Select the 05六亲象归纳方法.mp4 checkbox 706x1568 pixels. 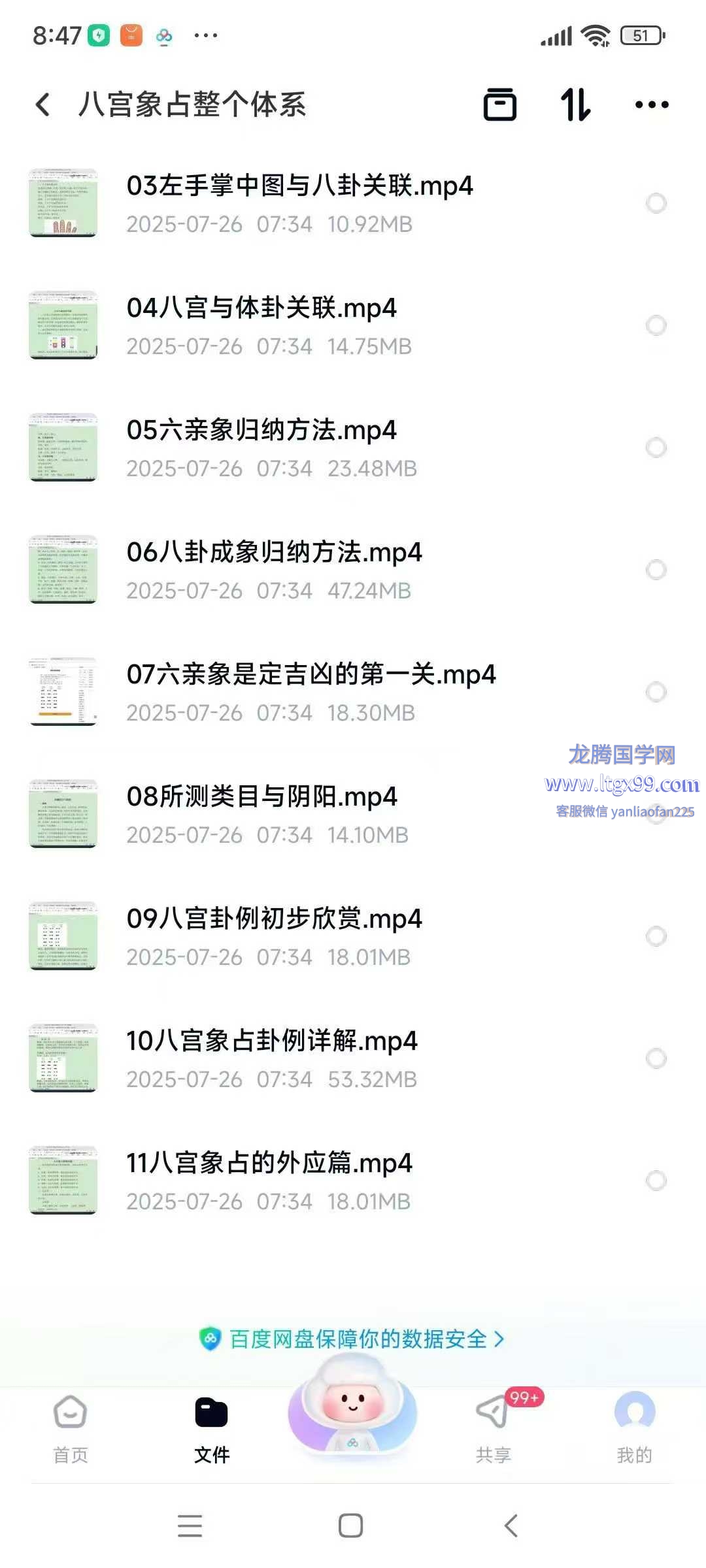pos(656,448)
